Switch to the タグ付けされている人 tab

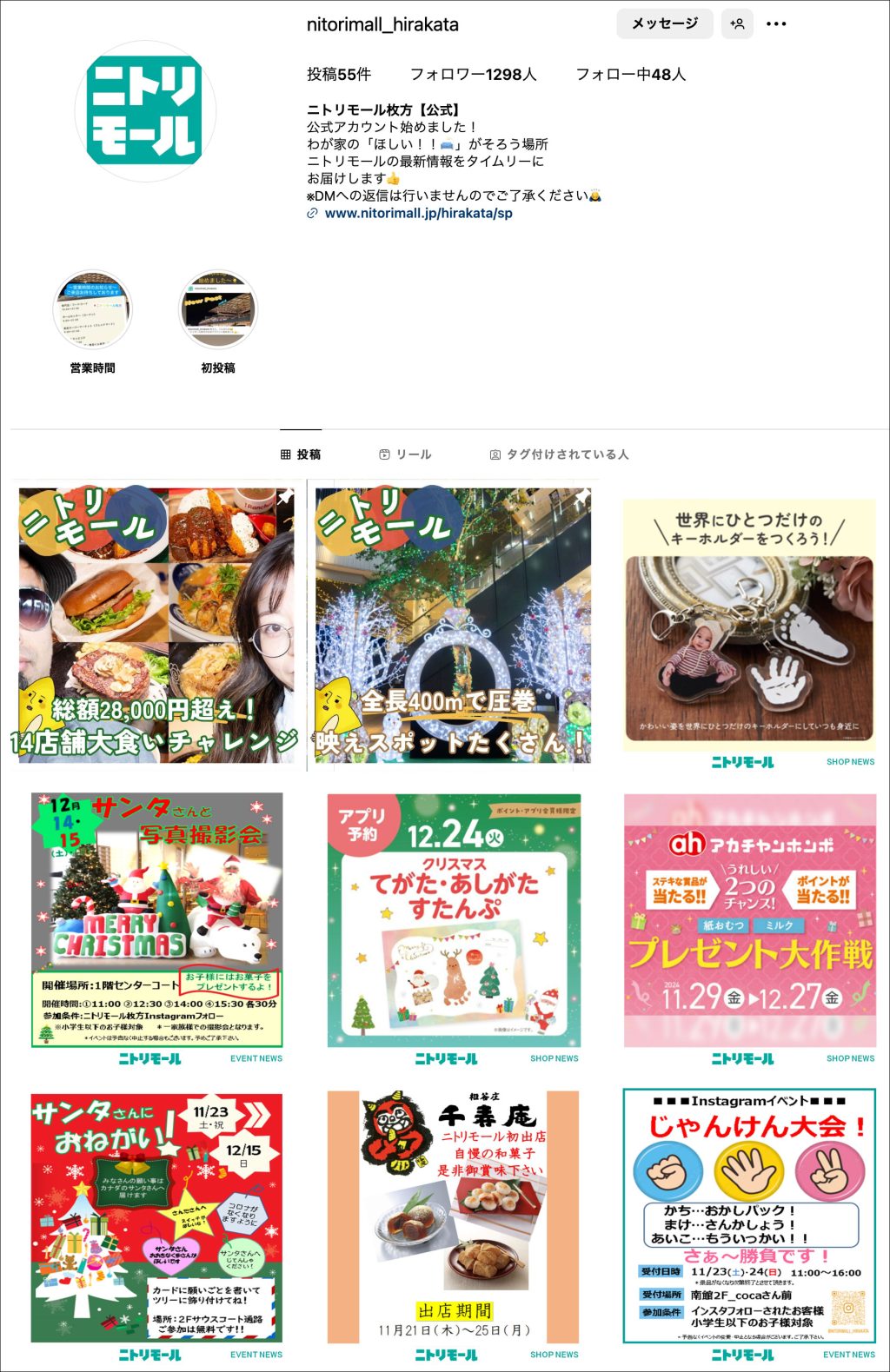point(559,454)
